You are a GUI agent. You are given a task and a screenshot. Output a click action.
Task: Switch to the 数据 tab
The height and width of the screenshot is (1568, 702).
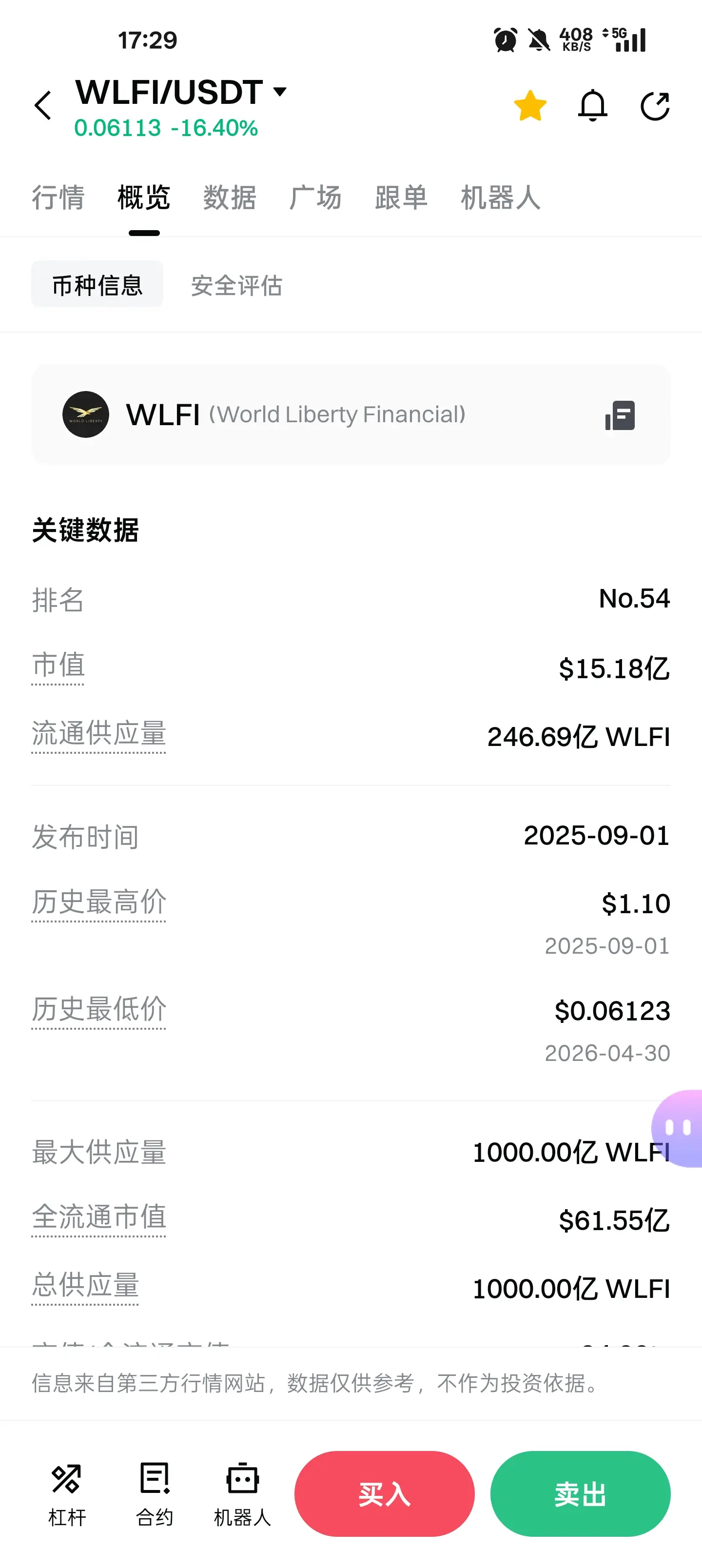pos(230,198)
